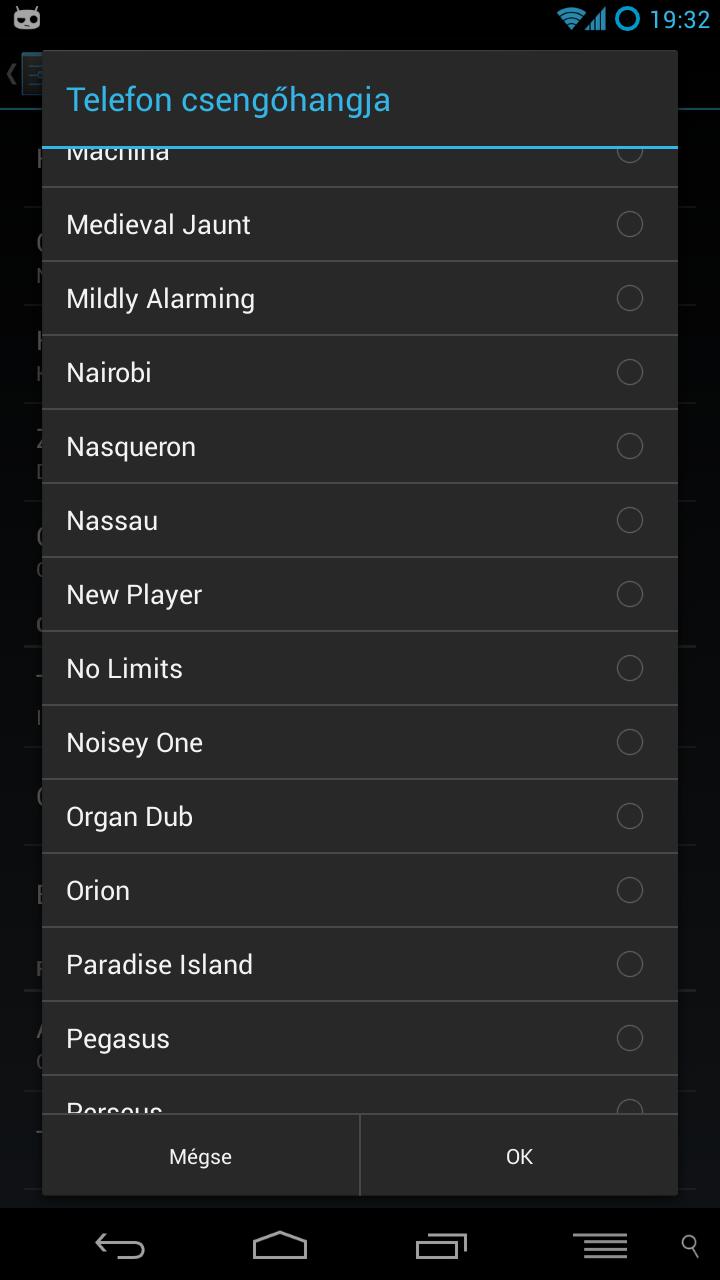Select the No Limits ringtone
Screen dimensions: 720x1280
[360, 668]
